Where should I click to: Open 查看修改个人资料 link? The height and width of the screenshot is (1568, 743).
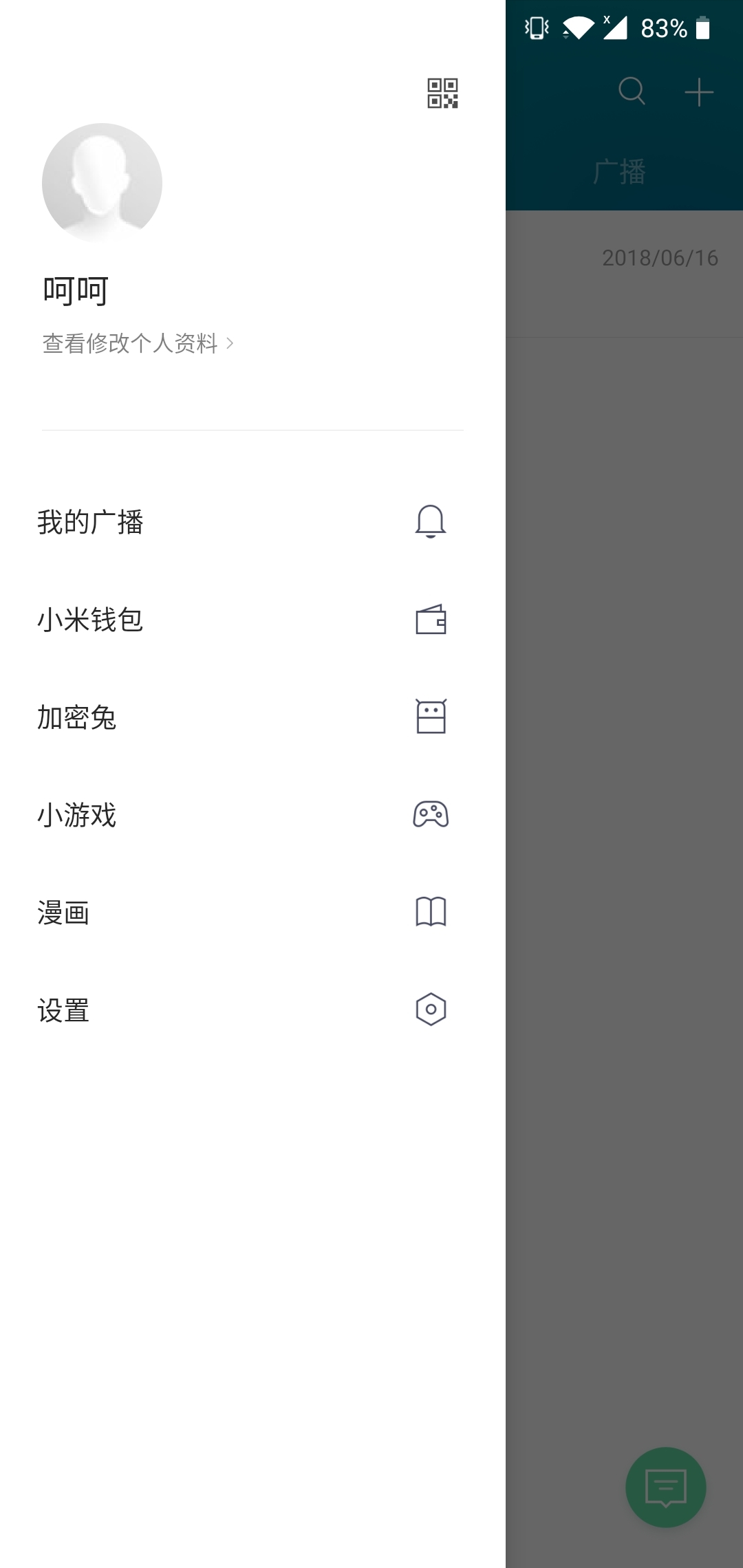click(138, 343)
